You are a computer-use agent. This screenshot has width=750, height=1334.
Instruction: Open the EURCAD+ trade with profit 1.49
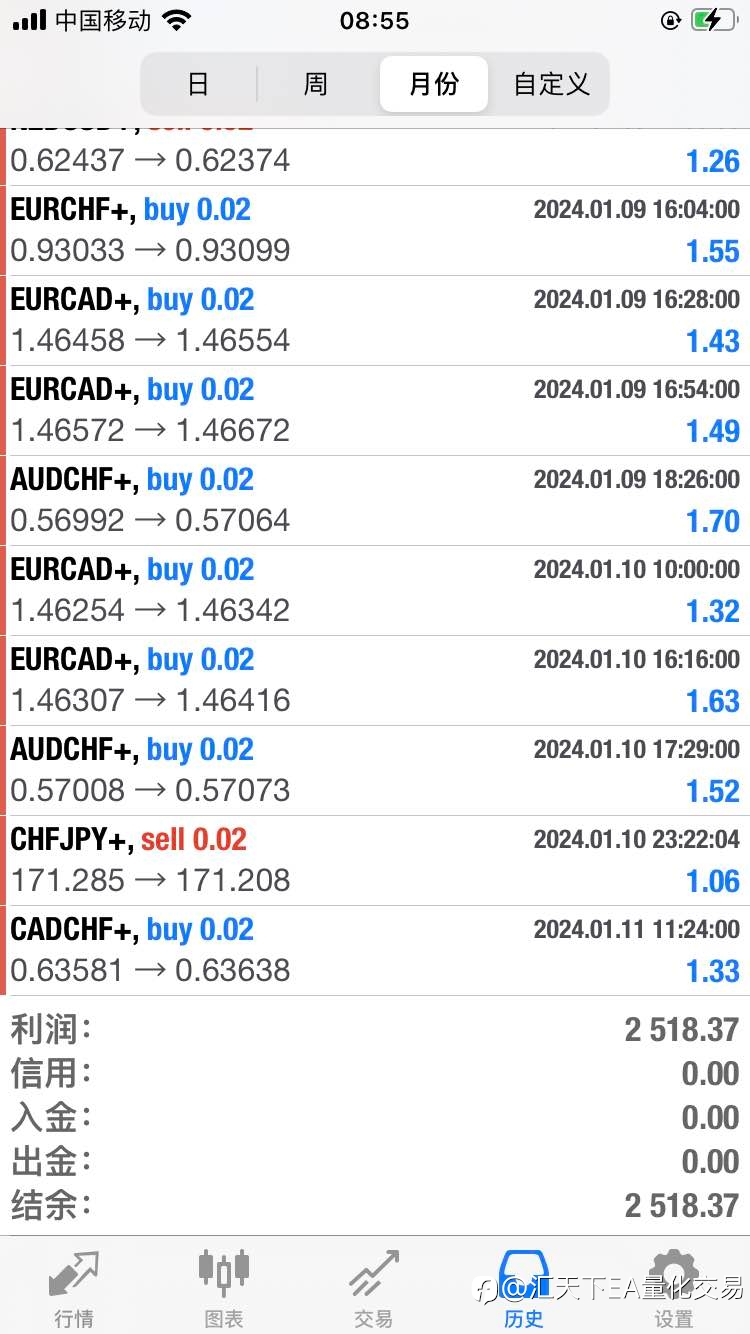pyautogui.click(x=375, y=411)
